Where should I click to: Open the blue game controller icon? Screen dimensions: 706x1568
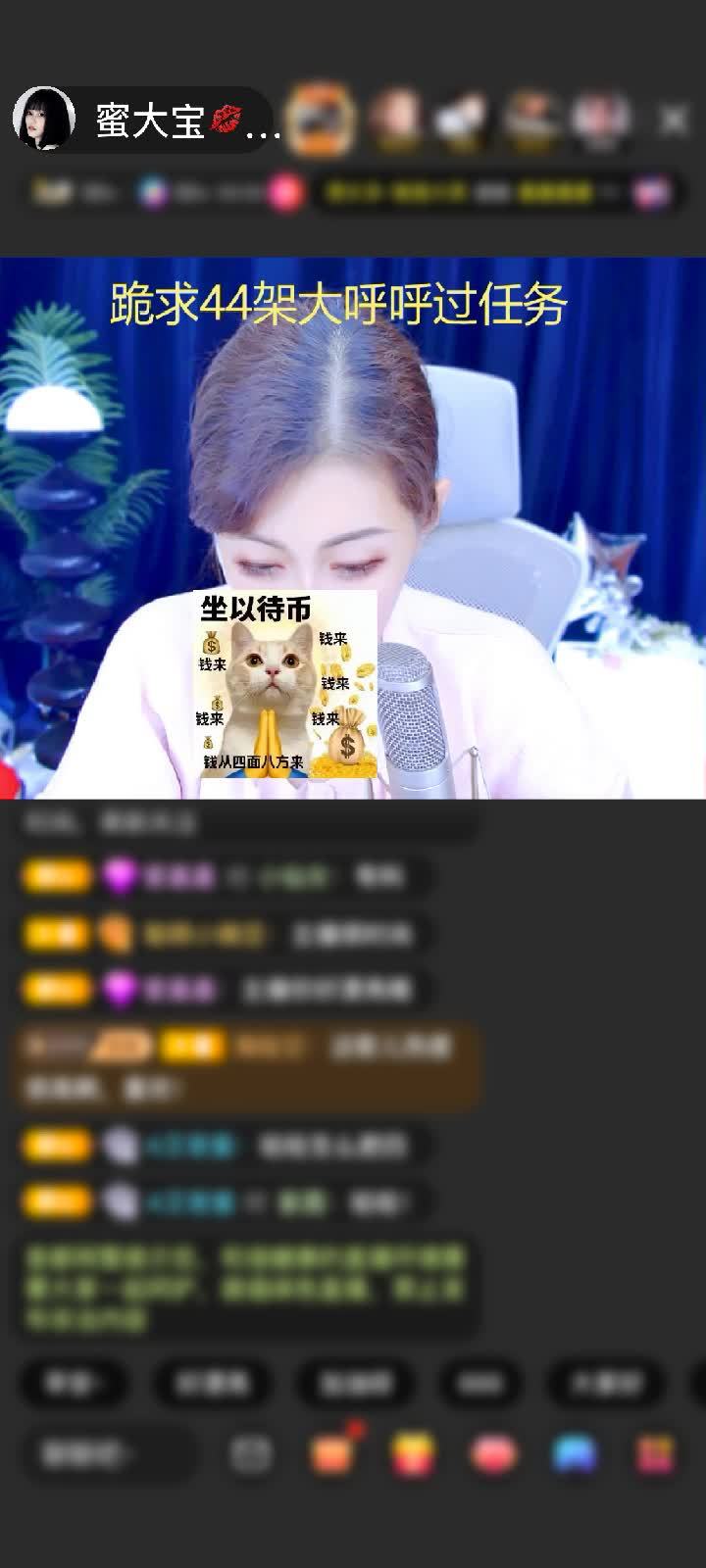click(x=575, y=1454)
